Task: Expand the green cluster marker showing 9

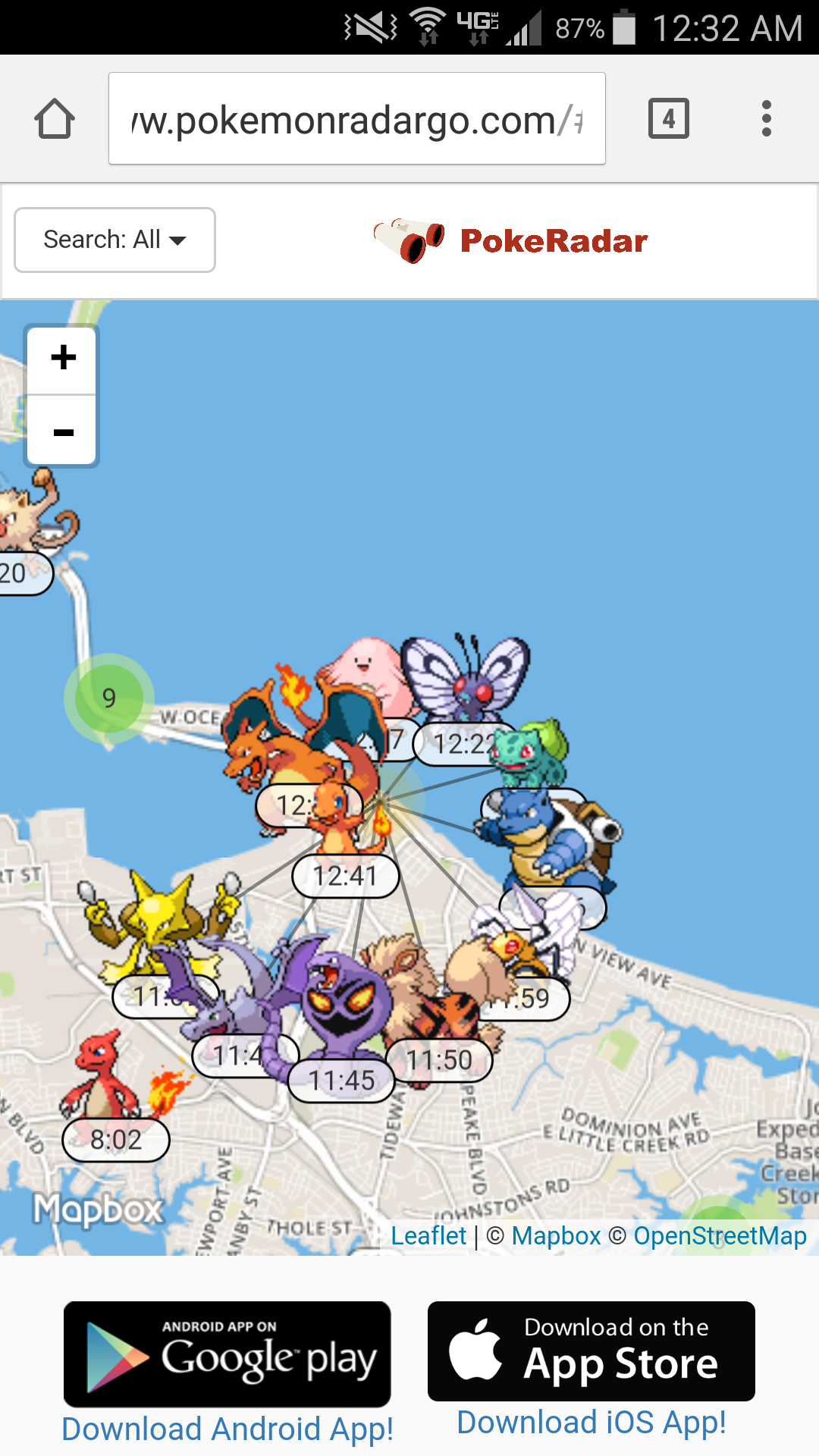Action: coord(109,698)
